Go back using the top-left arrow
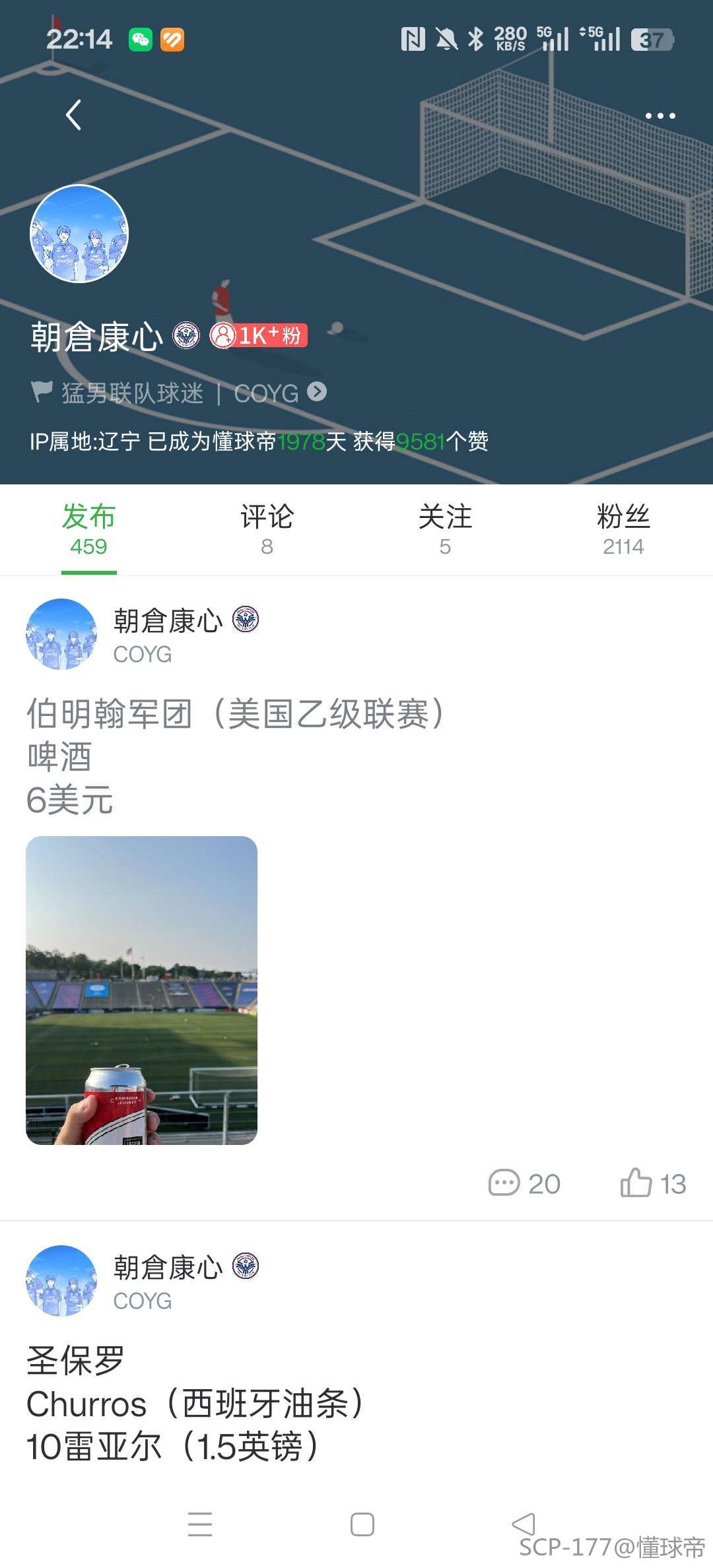The image size is (713, 1568). (x=74, y=115)
